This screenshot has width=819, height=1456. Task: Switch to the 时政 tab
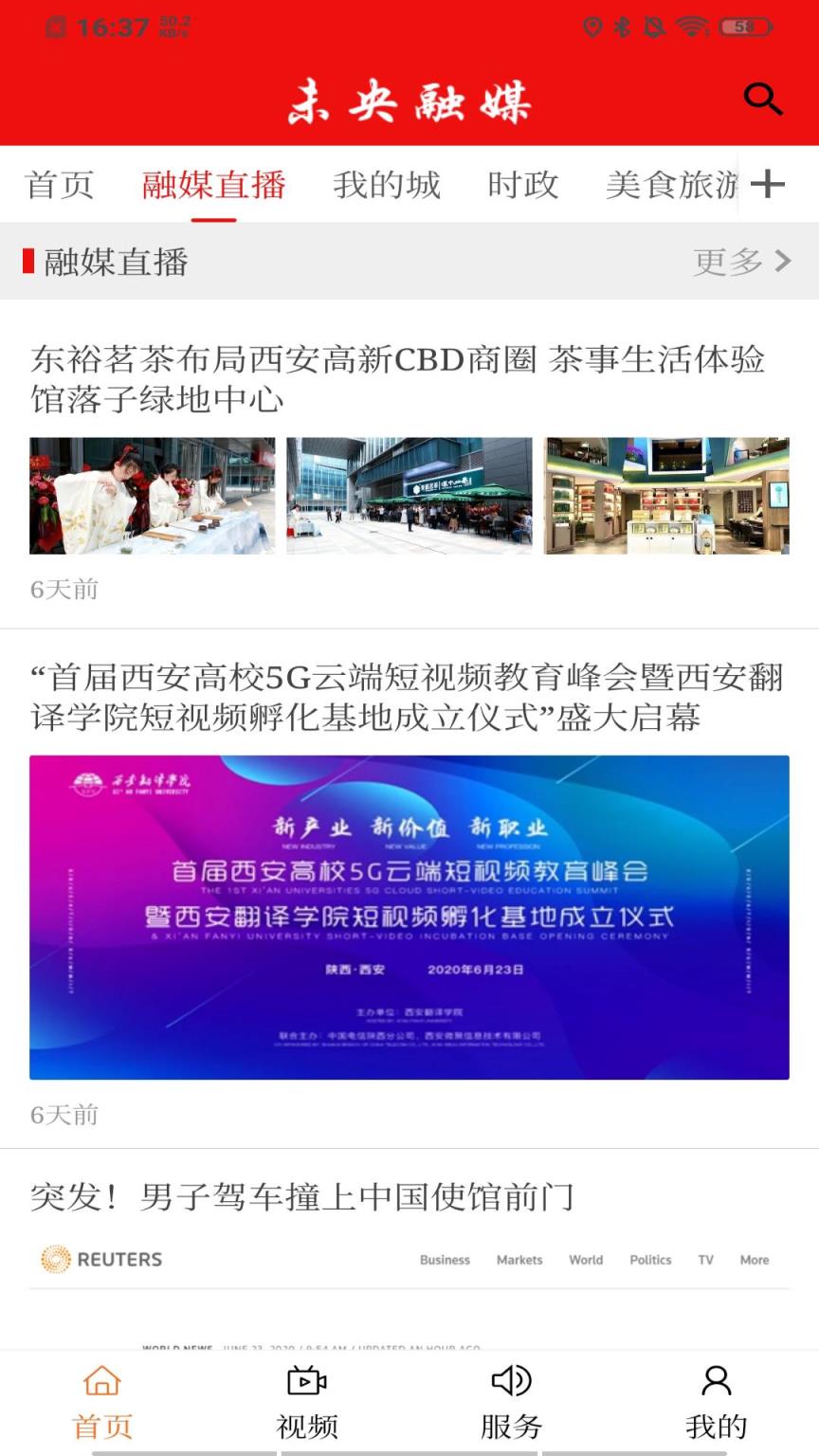pos(522,186)
